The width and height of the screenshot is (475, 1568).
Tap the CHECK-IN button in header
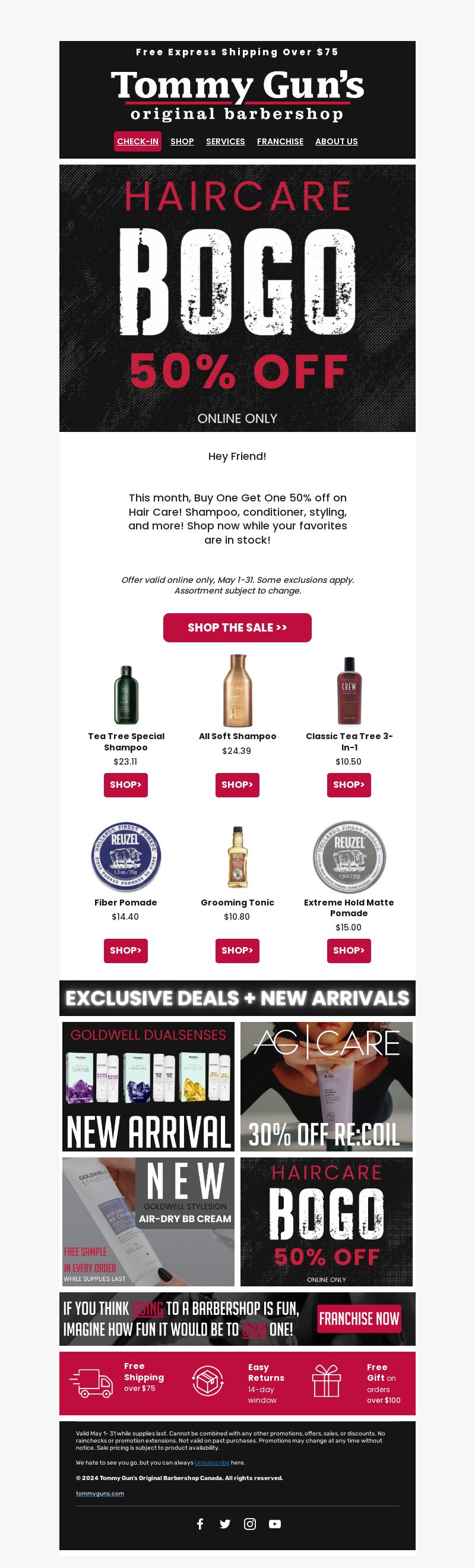137,141
